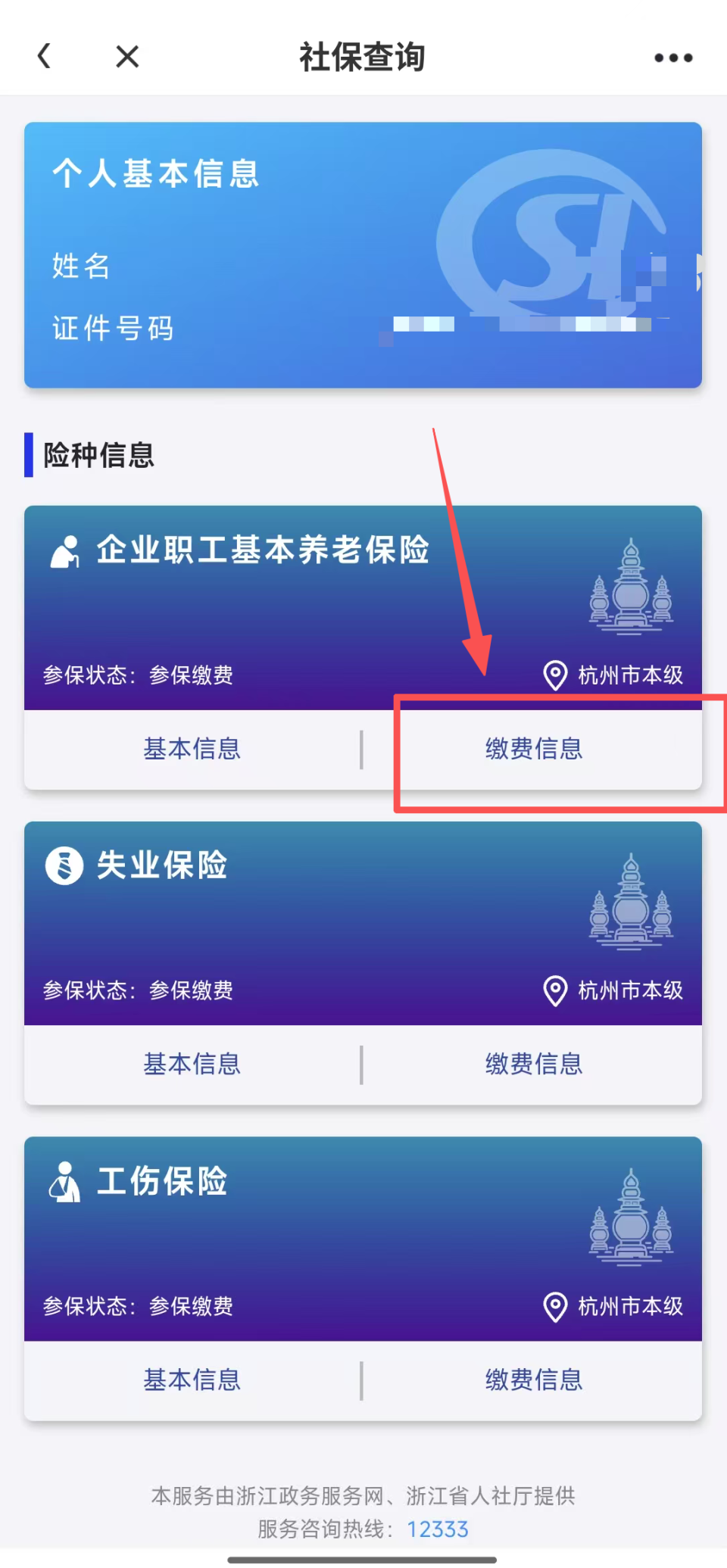Open 基本信息 for unemployment insurance
The height and width of the screenshot is (1568, 727).
192,1064
